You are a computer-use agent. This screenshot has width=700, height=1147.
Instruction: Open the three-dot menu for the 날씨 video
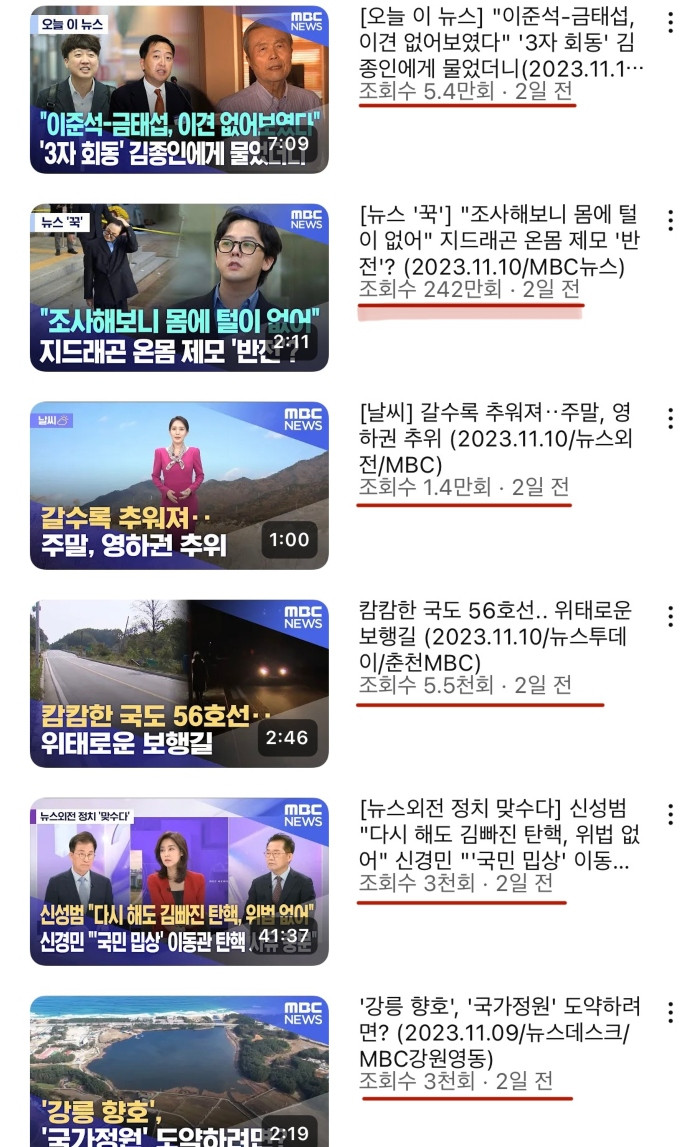click(x=670, y=419)
